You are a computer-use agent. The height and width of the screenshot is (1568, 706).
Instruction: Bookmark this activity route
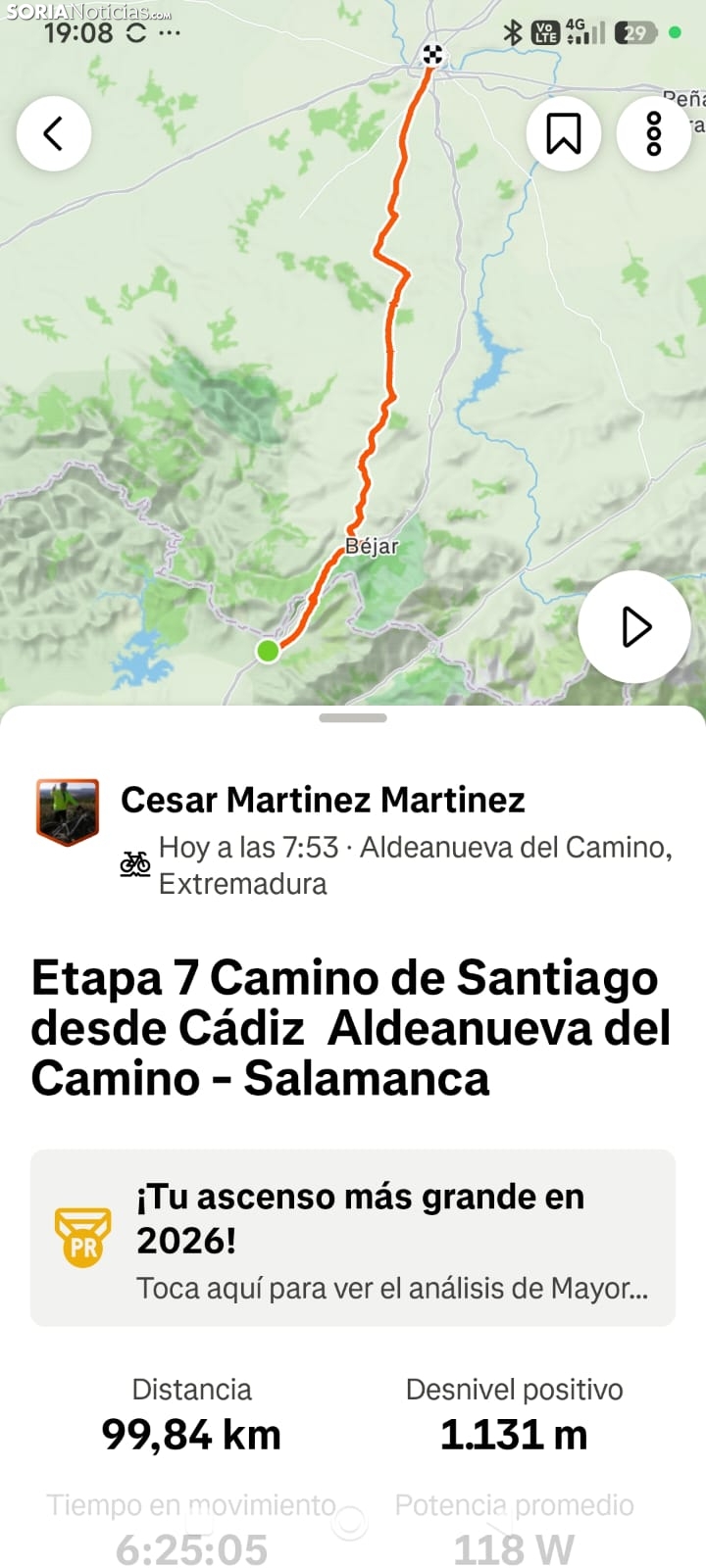pos(564,134)
